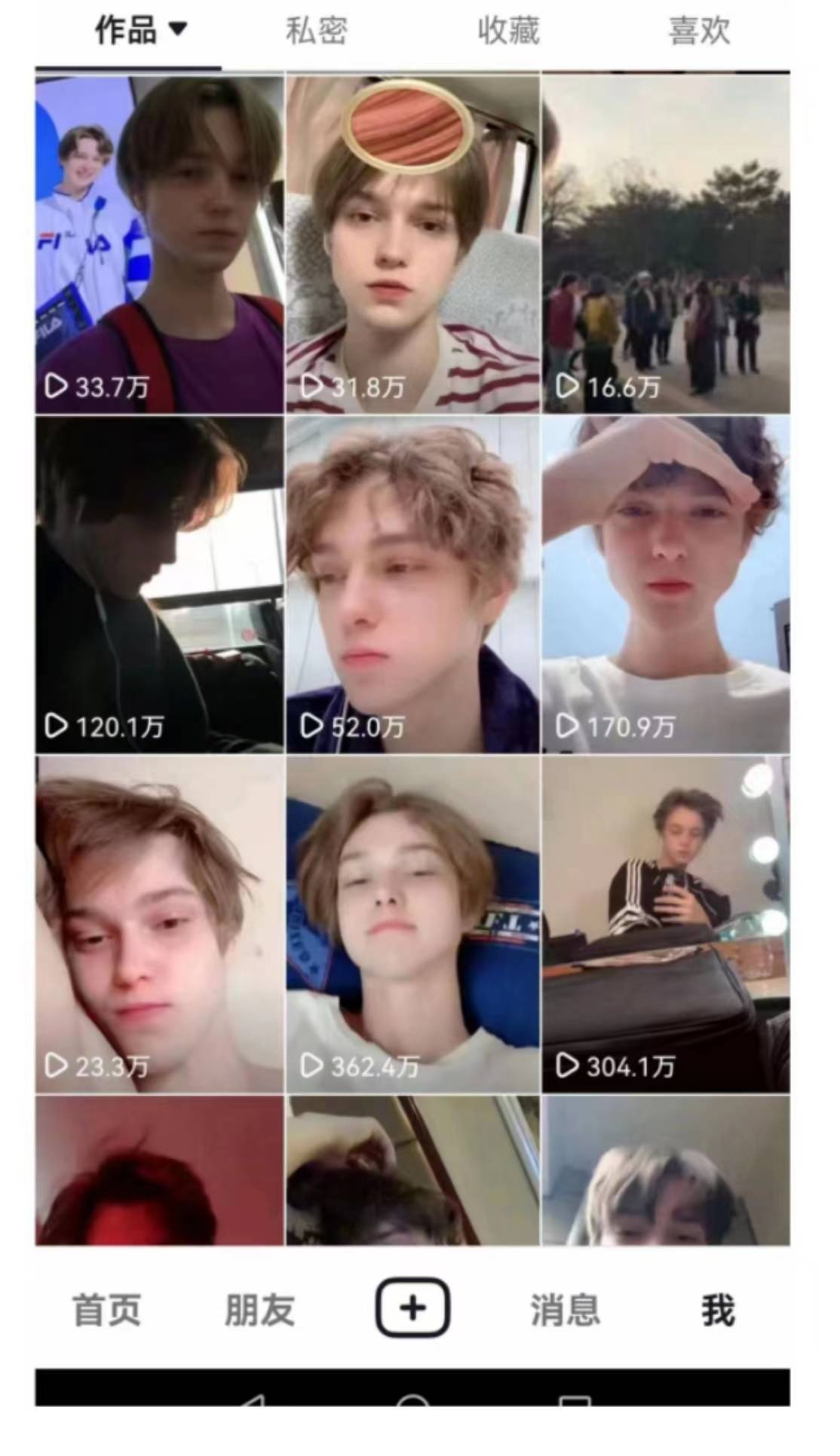Go to the 首页 home tab
Image resolution: width=840 pixels, height=1456 pixels.
click(x=106, y=1310)
